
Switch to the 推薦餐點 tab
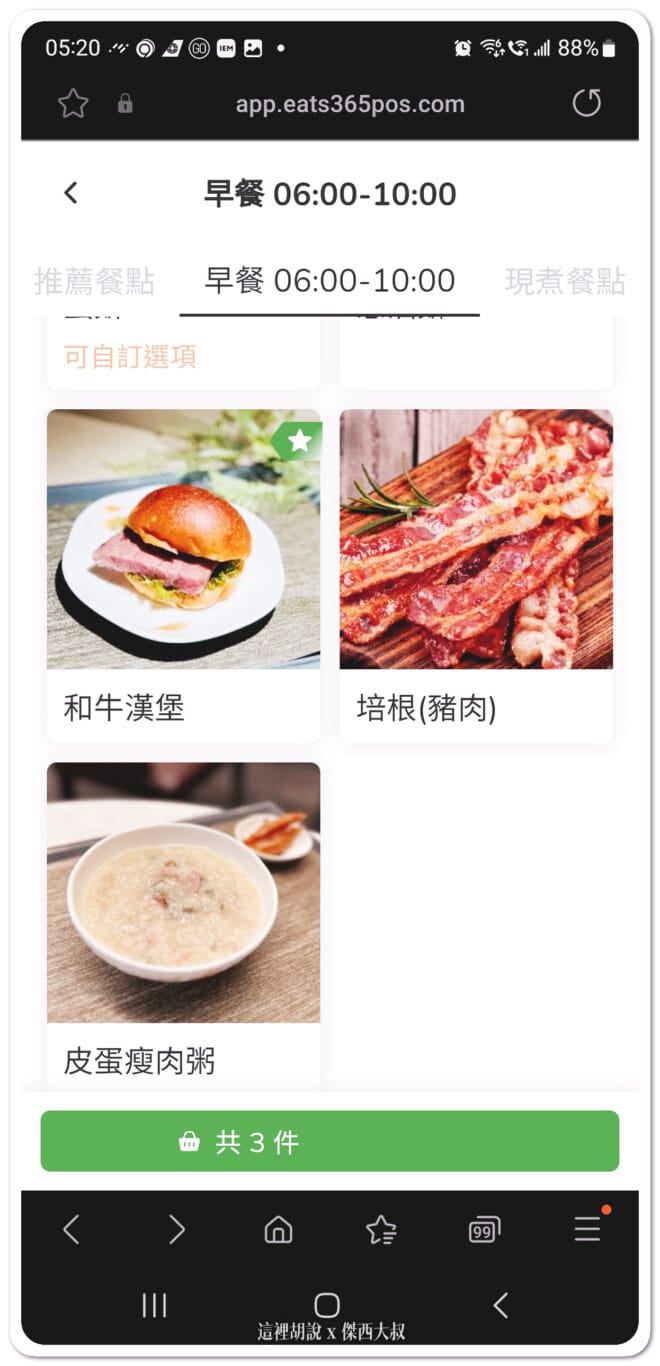coord(95,281)
